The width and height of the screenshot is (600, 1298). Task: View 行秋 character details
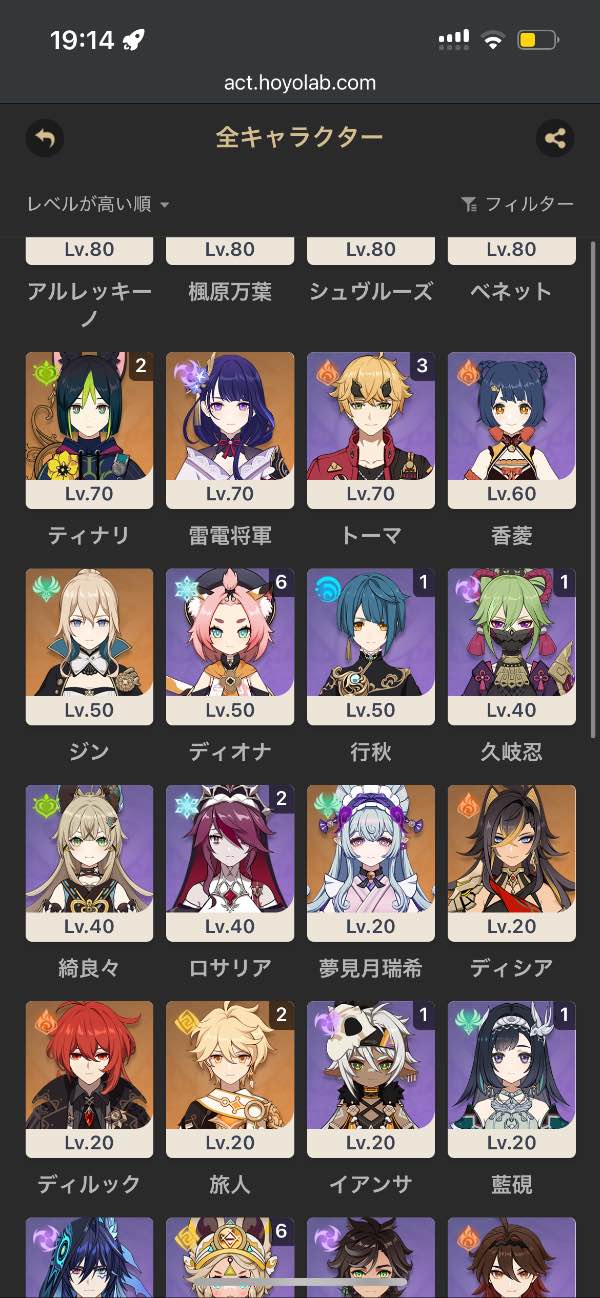(371, 646)
